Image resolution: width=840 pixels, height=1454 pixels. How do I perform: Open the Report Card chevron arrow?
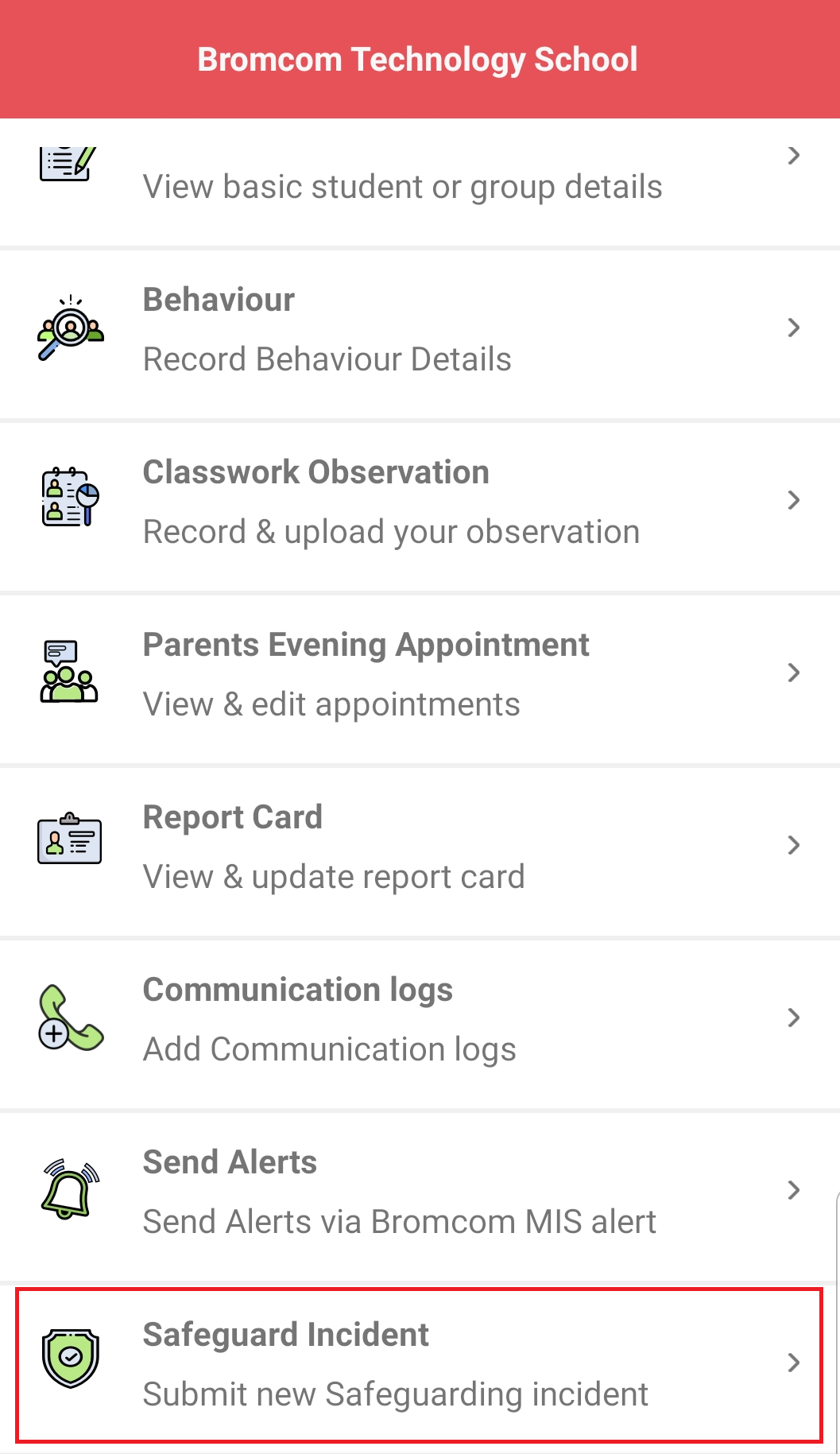[x=794, y=844]
